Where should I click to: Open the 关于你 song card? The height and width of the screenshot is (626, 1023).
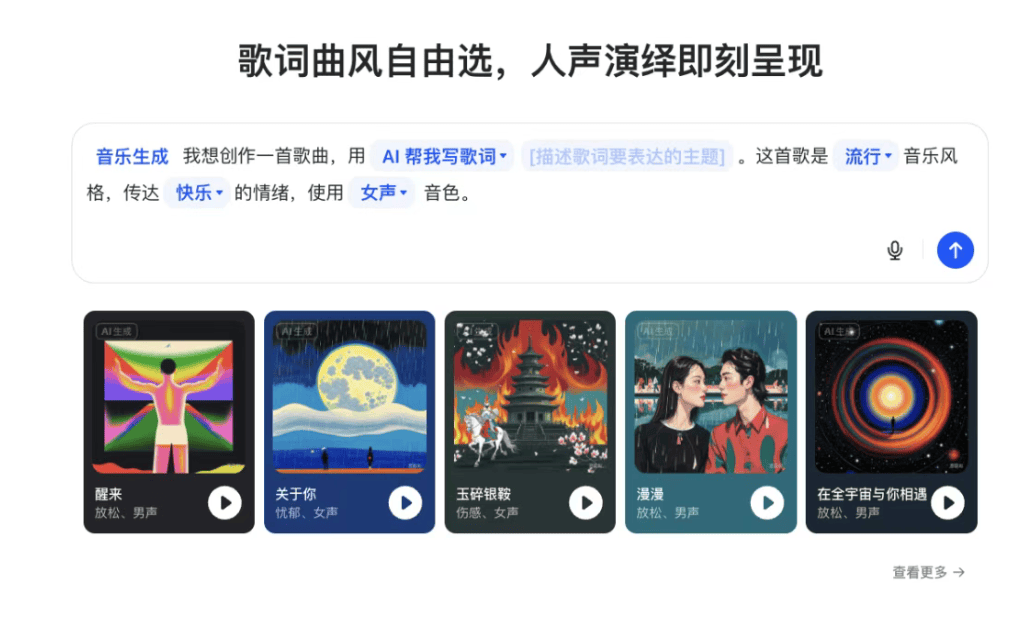coord(349,400)
